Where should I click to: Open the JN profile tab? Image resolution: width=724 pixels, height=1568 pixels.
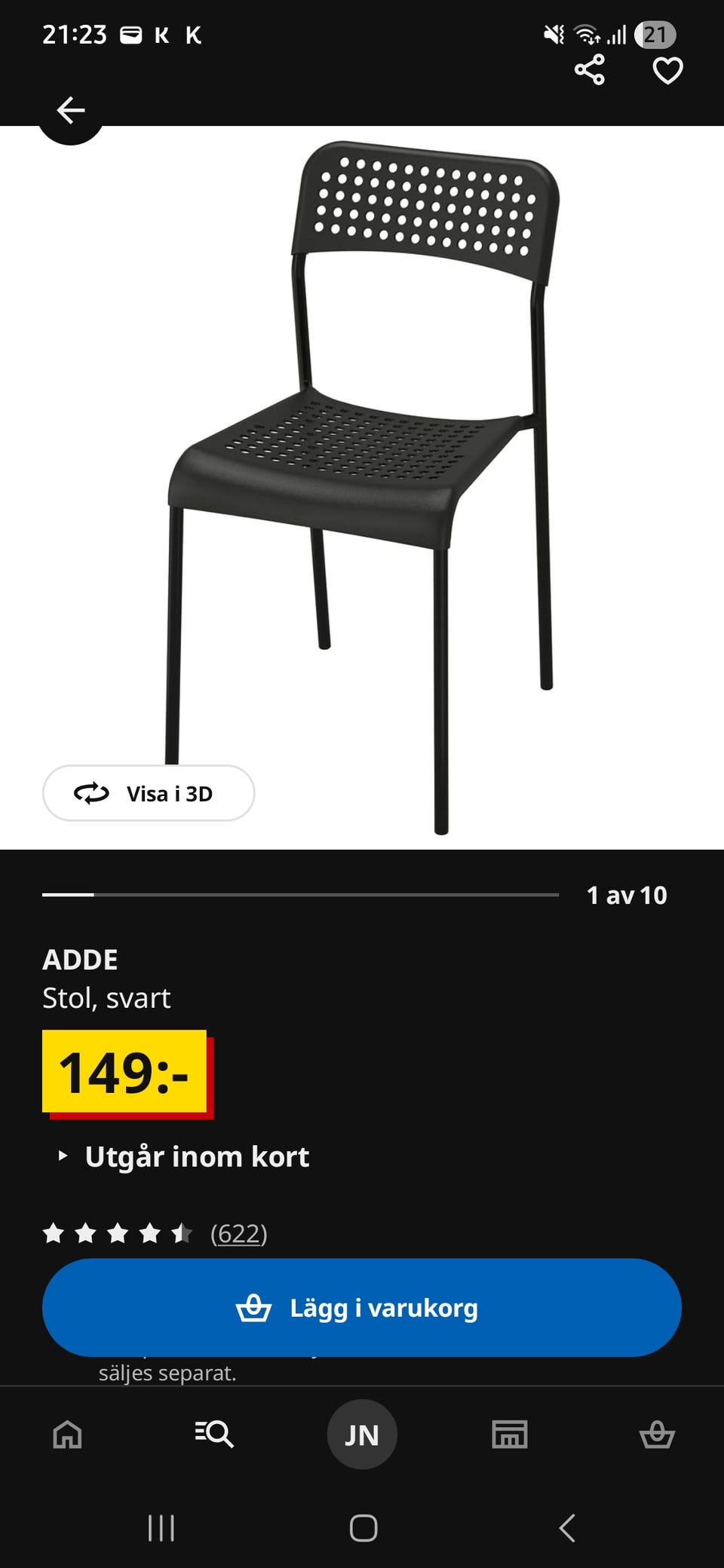click(x=362, y=1434)
